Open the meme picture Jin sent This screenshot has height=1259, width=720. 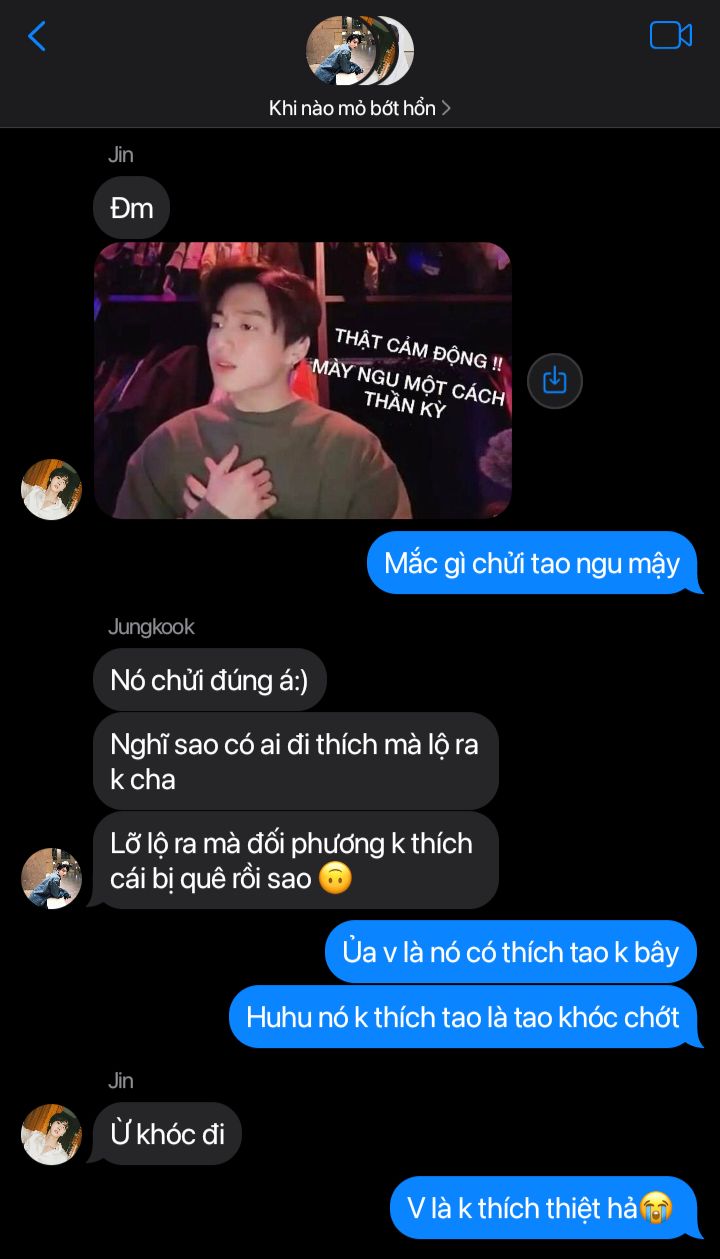click(302, 380)
